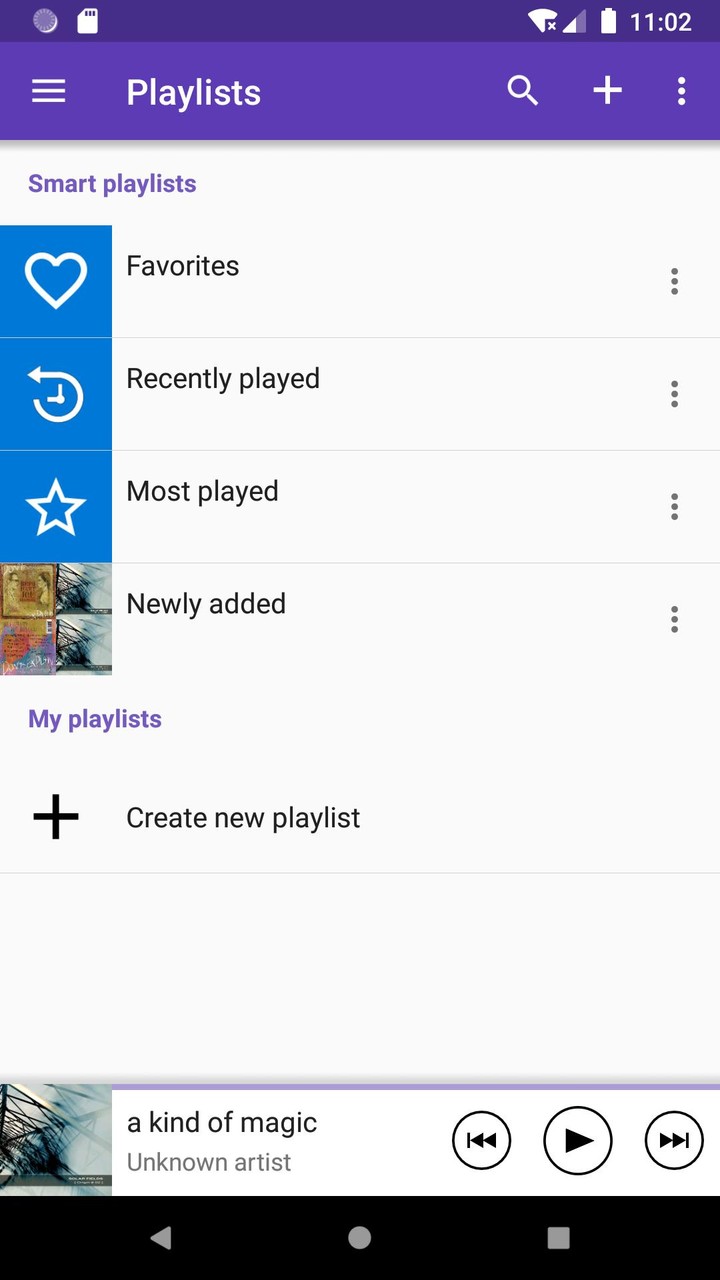The width and height of the screenshot is (720, 1280).
Task: Tap the album art thumbnail in the mini player
Action: pos(56,1140)
